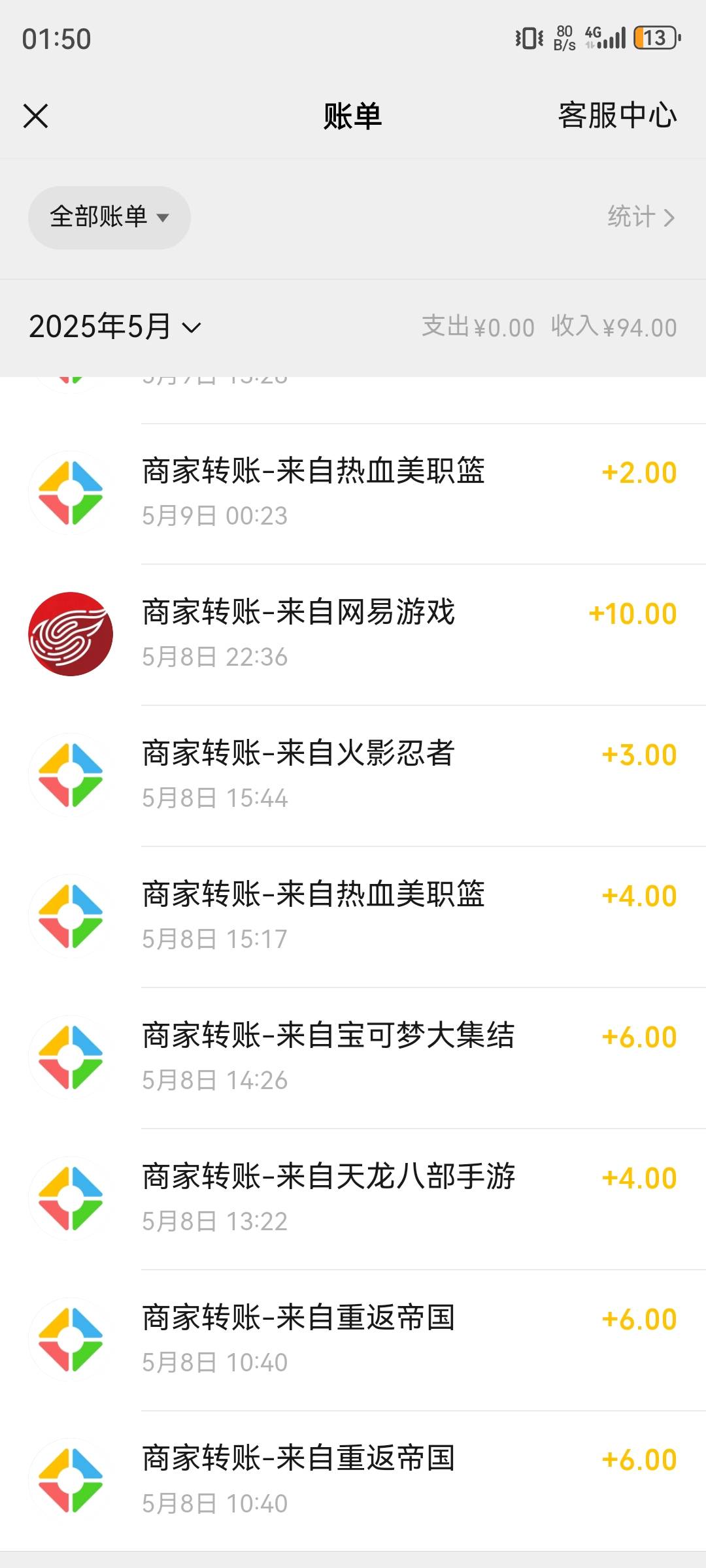The image size is (706, 1568).
Task: View the 网易游戏 +10.00 transfer details
Action: (353, 634)
